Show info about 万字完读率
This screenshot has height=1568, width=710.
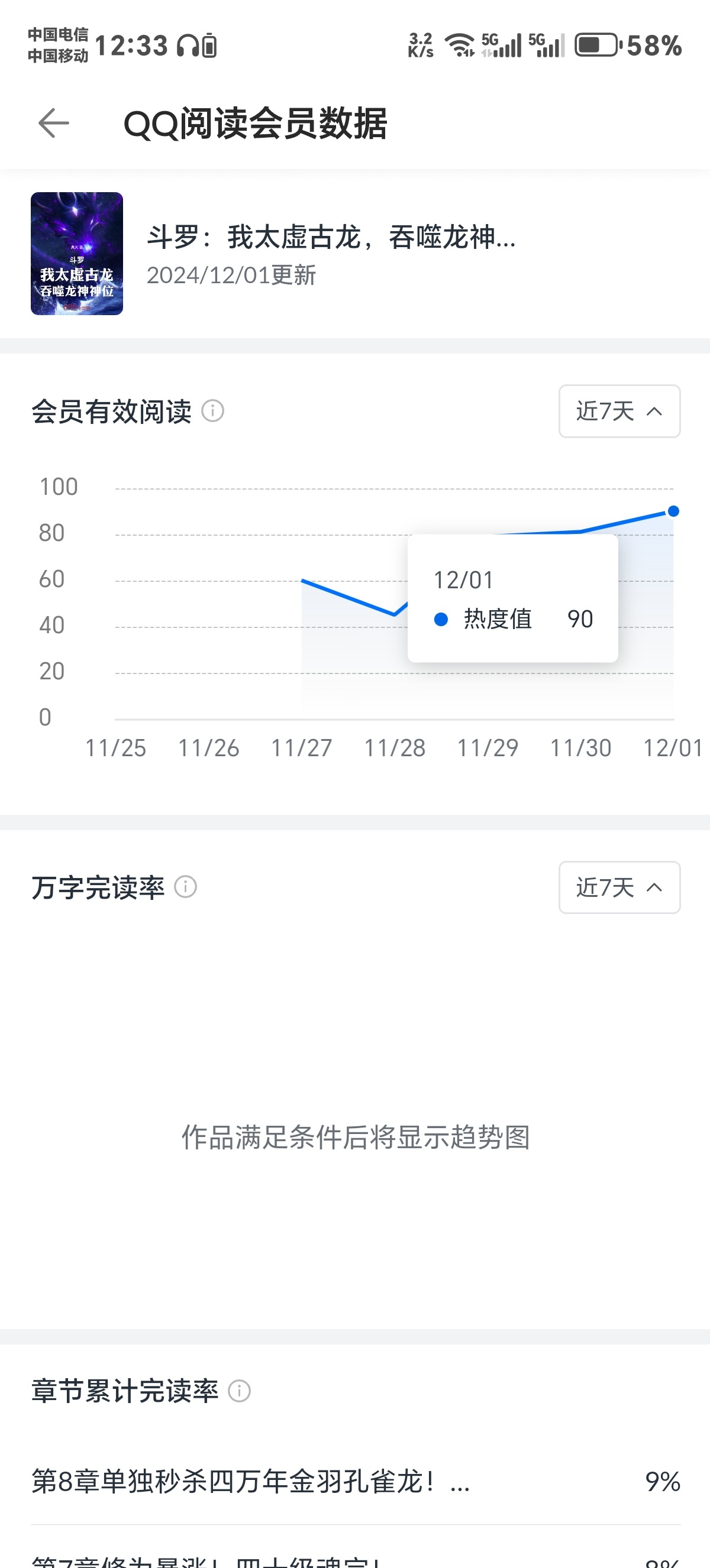click(x=186, y=887)
